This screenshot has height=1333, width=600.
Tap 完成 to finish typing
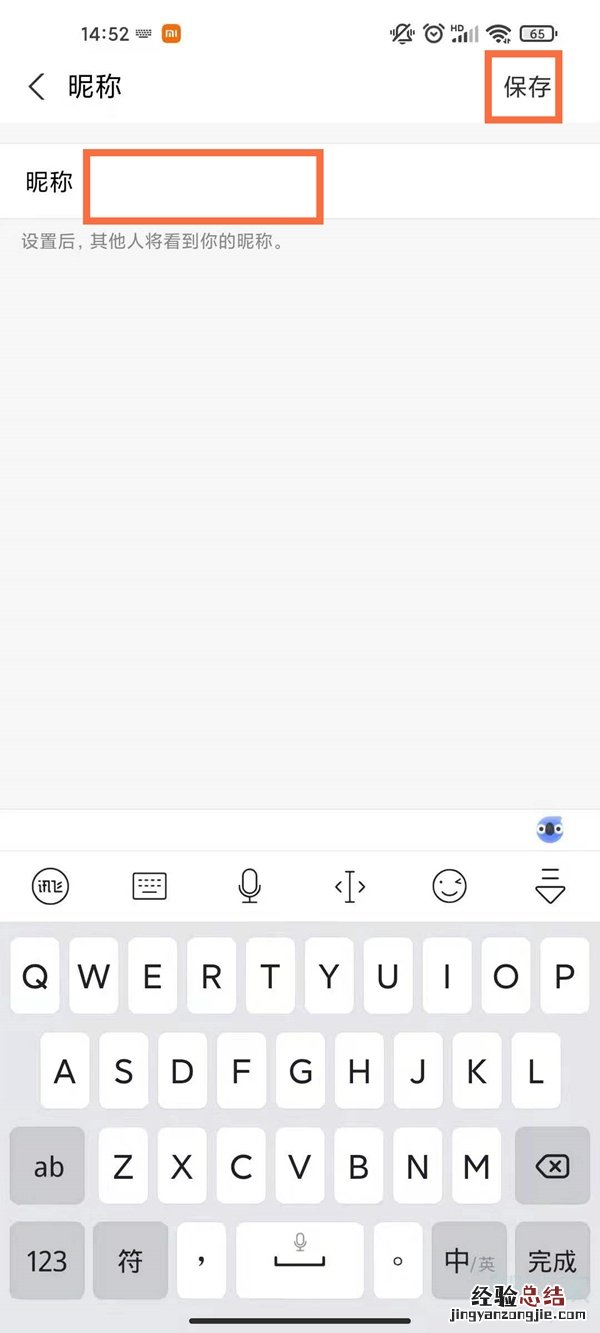click(552, 1260)
